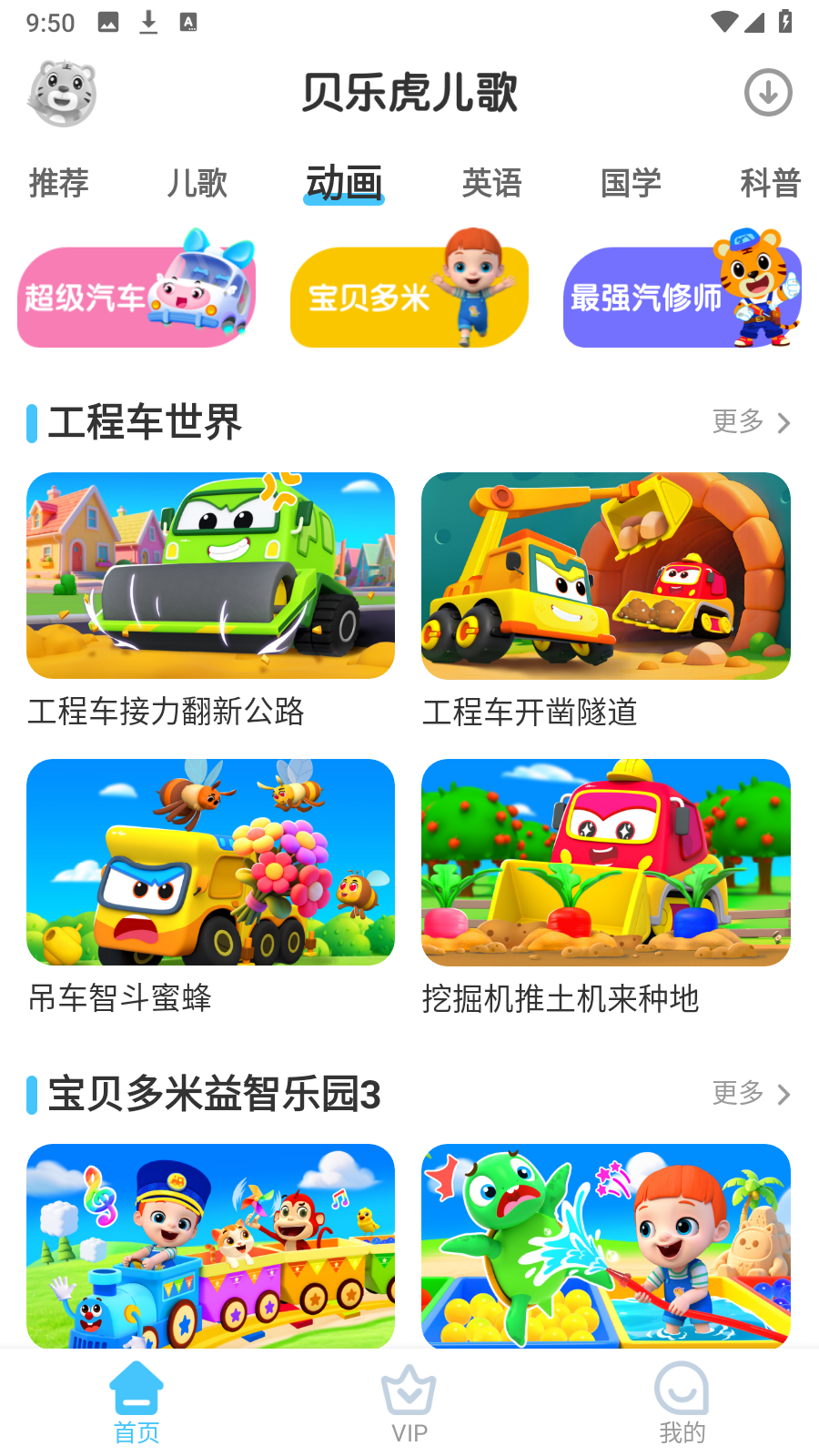The height and width of the screenshot is (1456, 819).
Task: Select the 动画 tab
Action: [344, 183]
